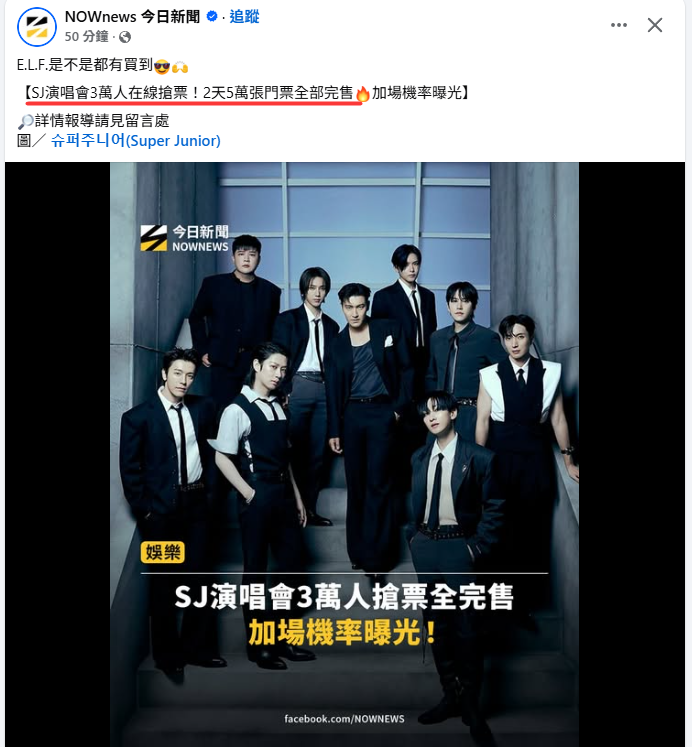Open the 슈퍼주니어(Super Junior) tagged page
This screenshot has height=747, width=692.
click(x=136, y=141)
